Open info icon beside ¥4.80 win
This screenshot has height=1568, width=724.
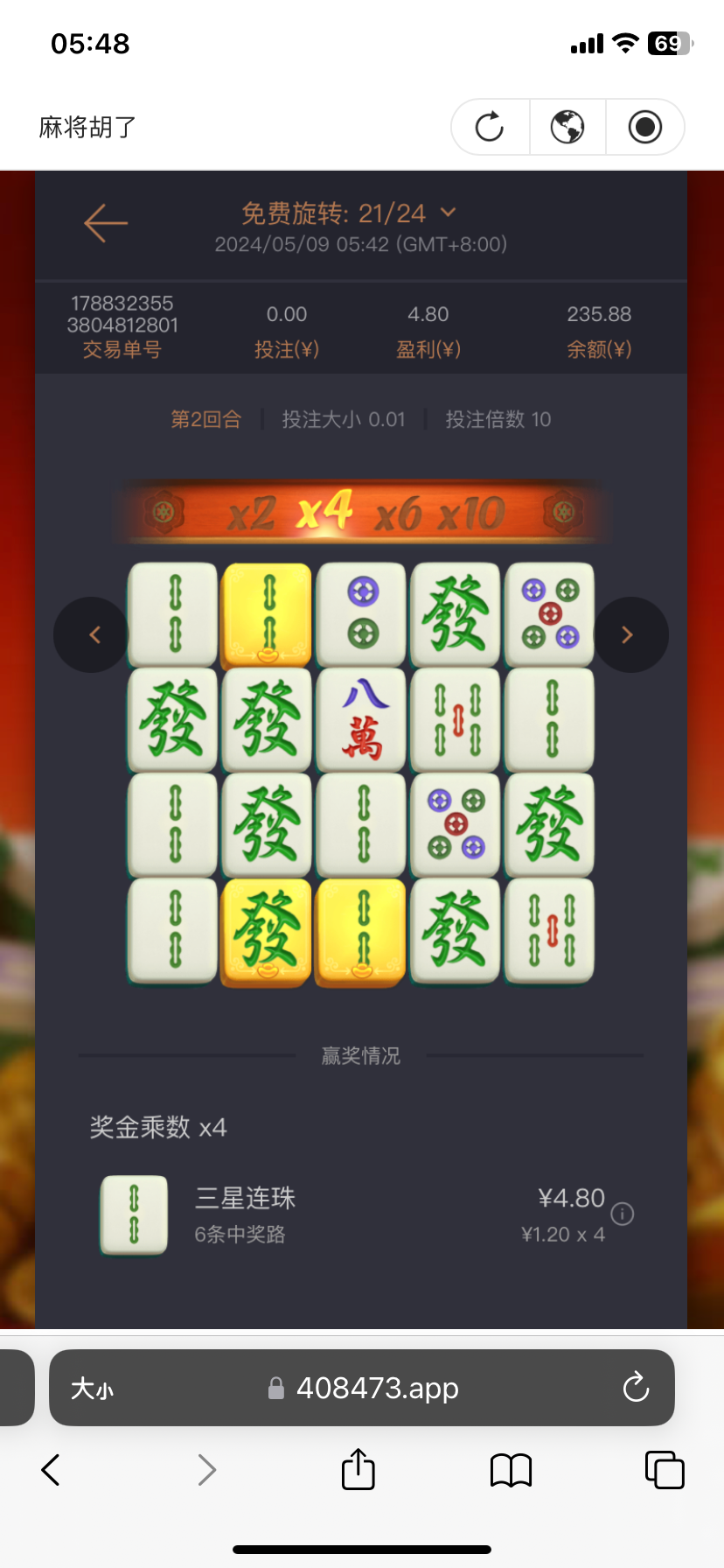(x=623, y=1214)
